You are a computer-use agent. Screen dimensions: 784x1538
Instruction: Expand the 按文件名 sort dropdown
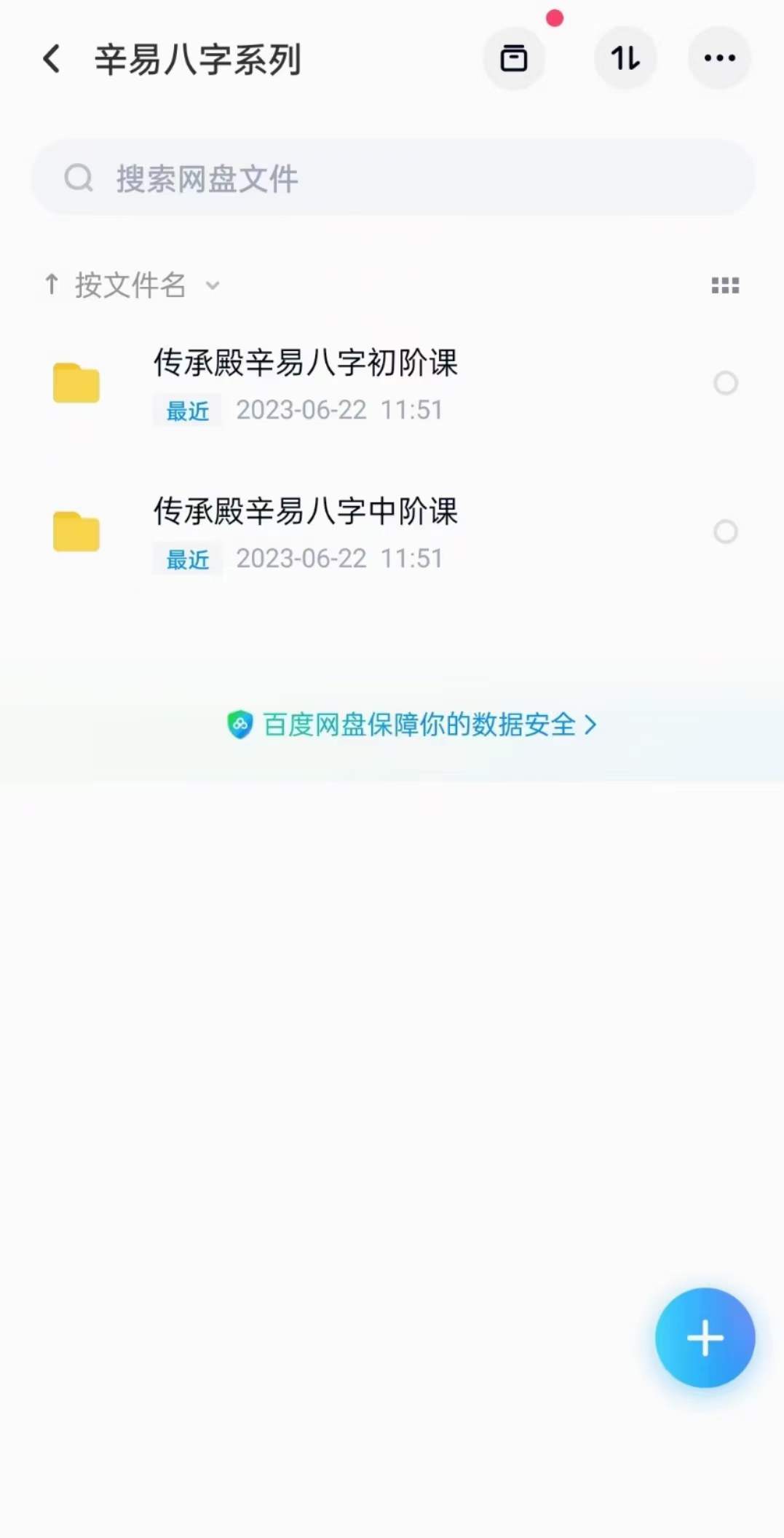(x=212, y=287)
